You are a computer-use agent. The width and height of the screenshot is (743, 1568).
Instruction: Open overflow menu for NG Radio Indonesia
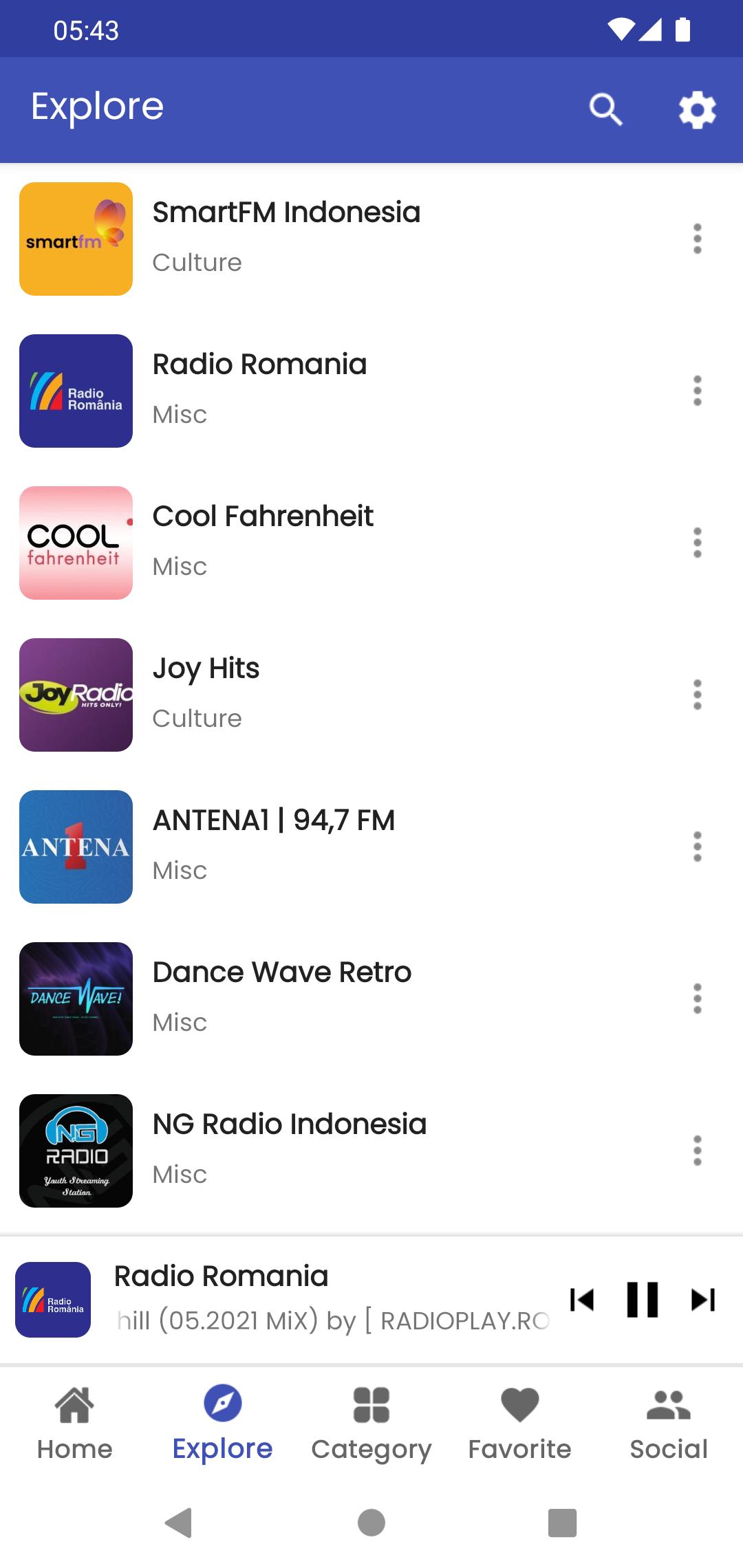[x=697, y=1151]
